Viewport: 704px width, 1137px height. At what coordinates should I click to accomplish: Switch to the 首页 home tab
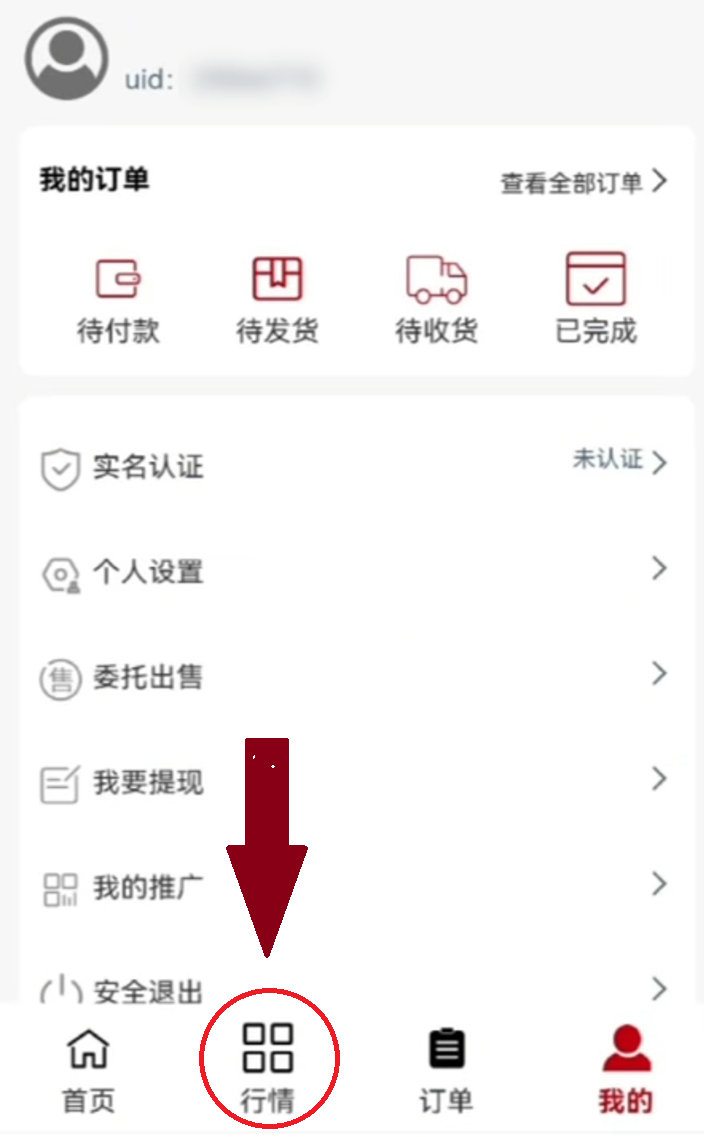(88, 1070)
